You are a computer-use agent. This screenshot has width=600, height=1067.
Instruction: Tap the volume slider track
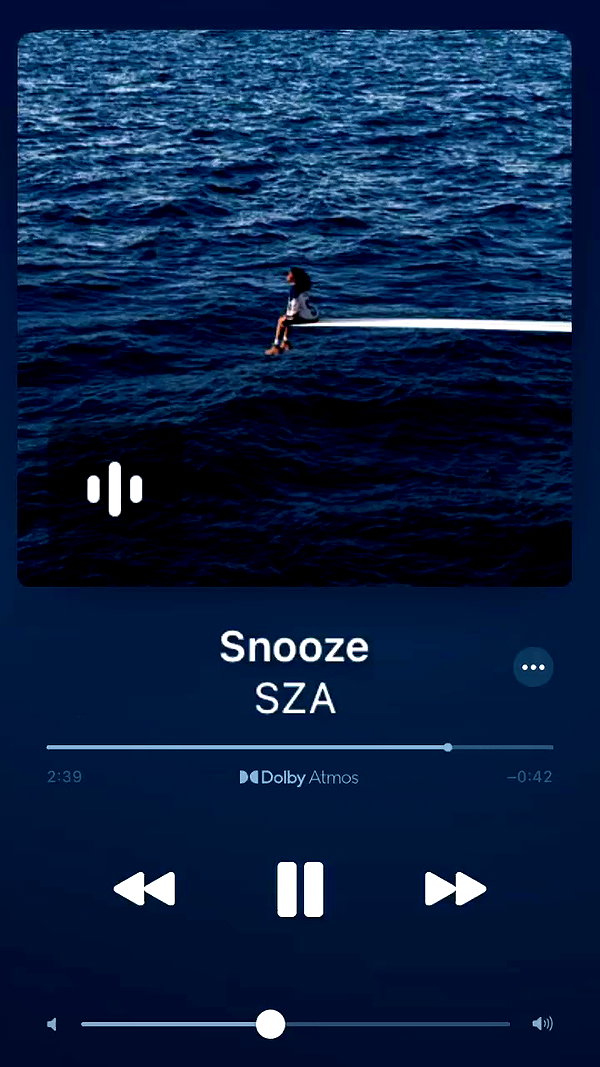(x=295, y=1024)
